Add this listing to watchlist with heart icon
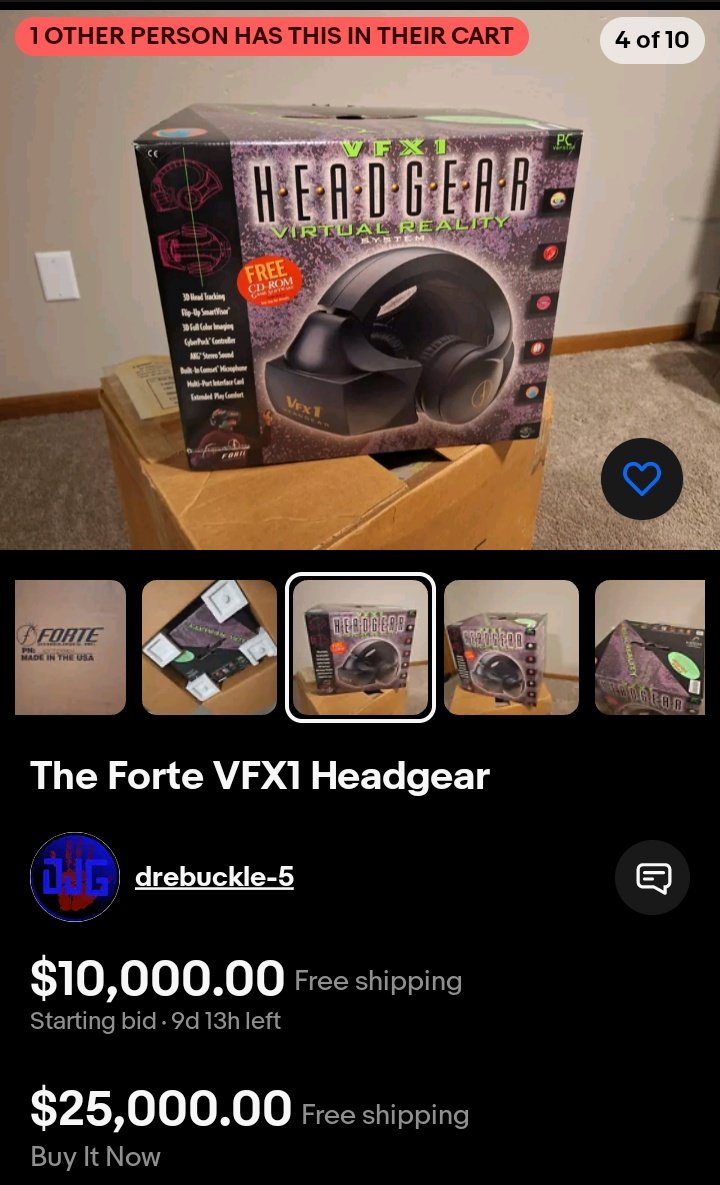This screenshot has height=1185, width=720. tap(641, 478)
